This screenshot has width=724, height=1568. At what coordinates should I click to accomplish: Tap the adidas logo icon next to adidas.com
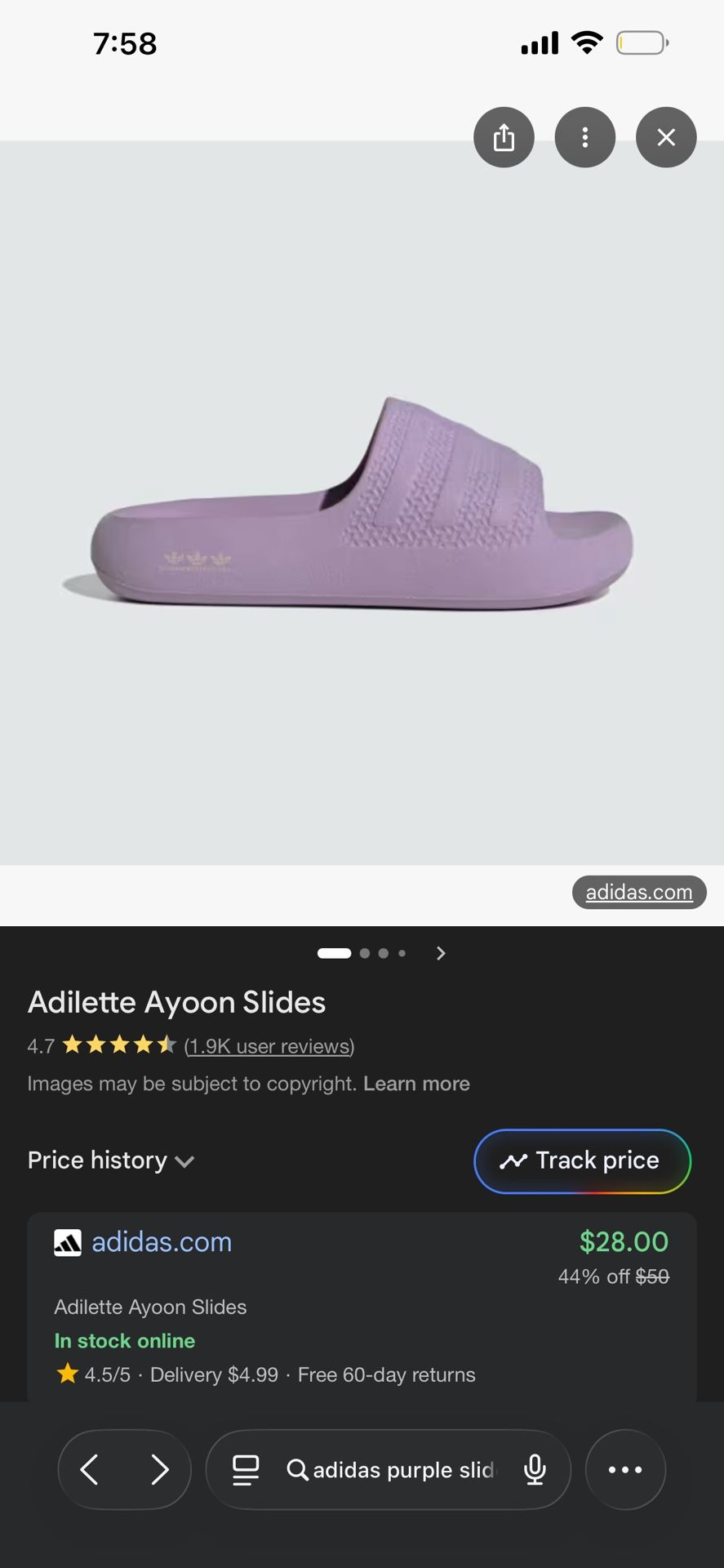coord(68,1242)
